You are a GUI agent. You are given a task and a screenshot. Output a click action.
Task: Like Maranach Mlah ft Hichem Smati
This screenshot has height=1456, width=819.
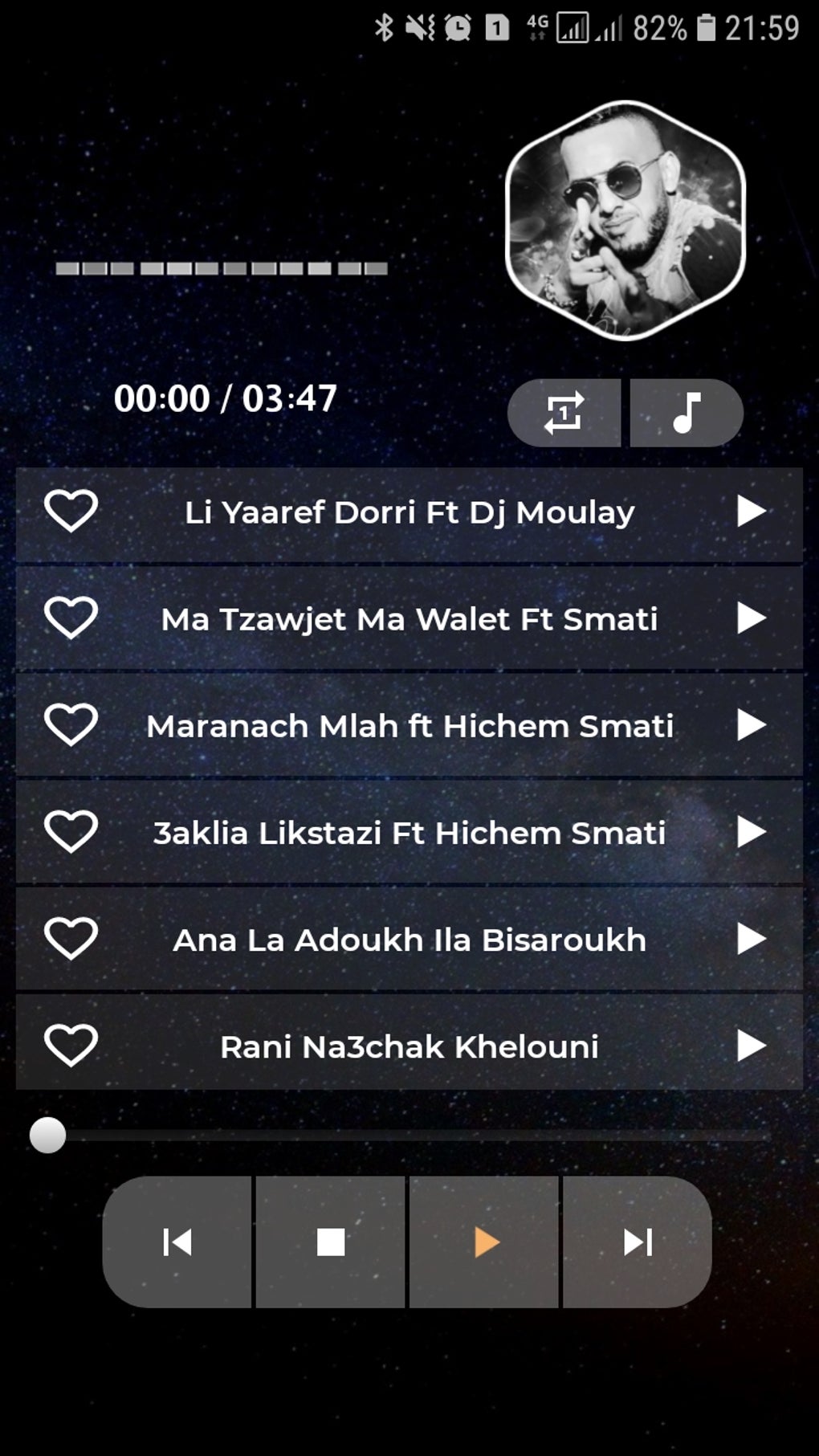71,724
